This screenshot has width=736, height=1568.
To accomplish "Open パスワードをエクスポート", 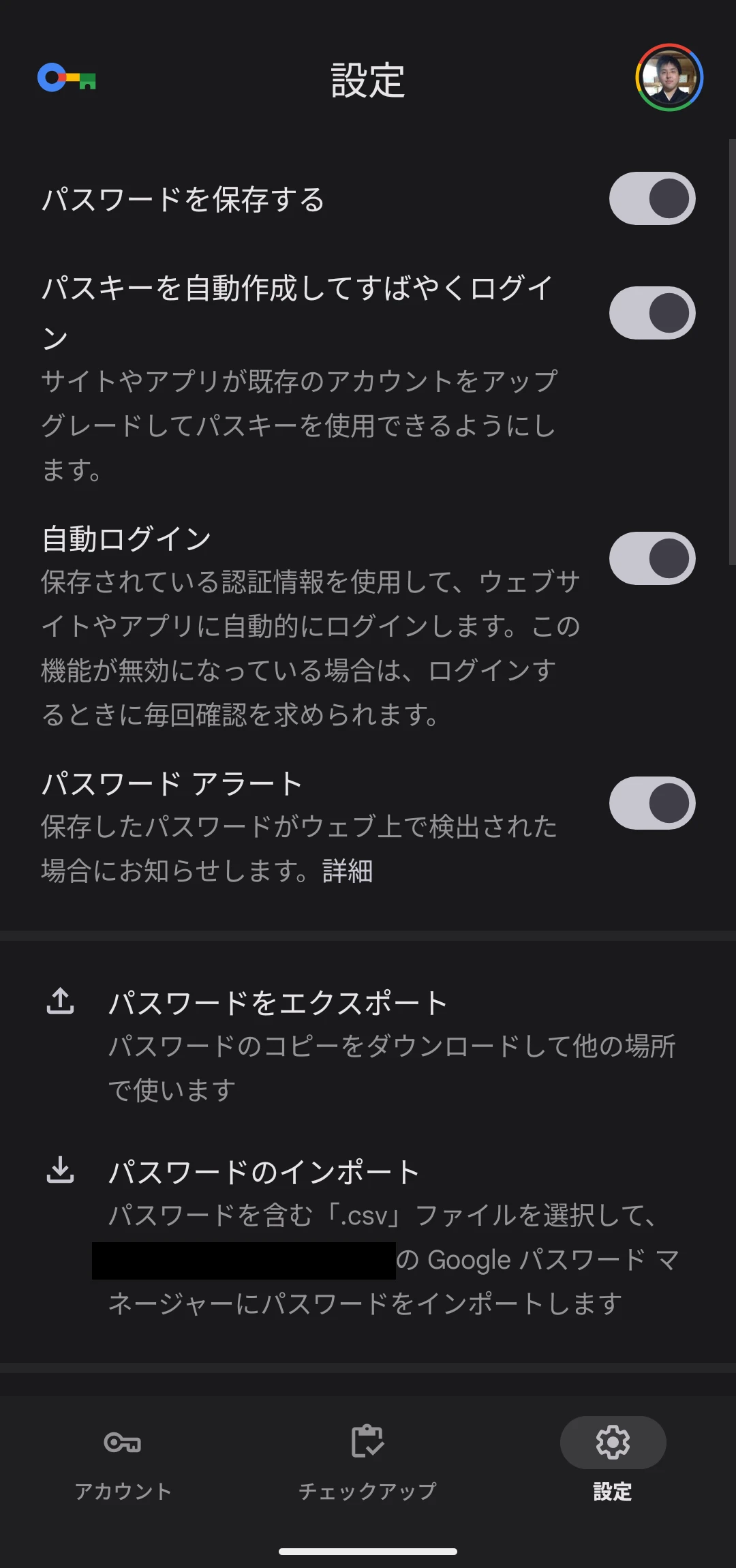I will point(368,1044).
